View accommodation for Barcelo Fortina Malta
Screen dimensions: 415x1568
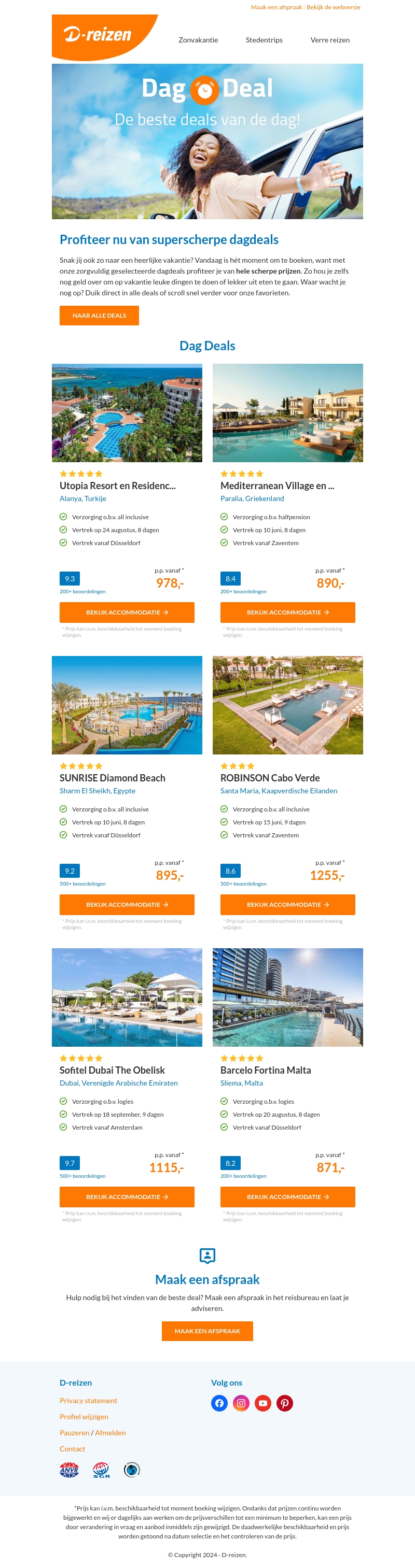(287, 1196)
